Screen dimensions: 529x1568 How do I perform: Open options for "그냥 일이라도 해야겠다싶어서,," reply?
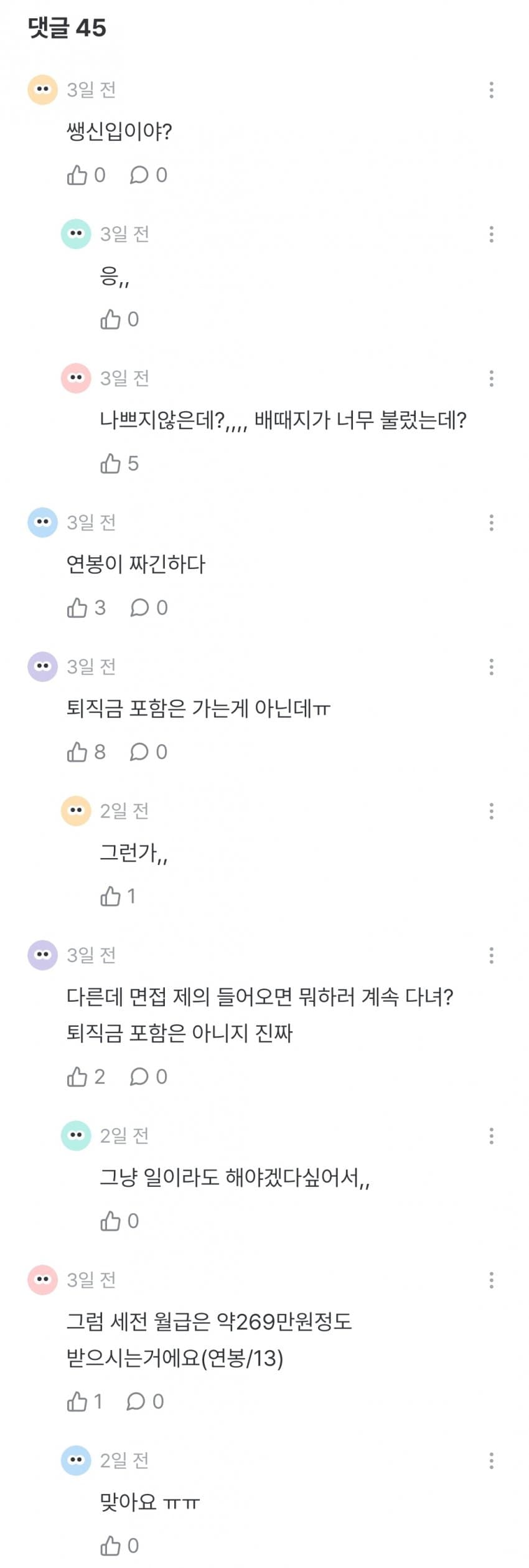pyautogui.click(x=491, y=1136)
